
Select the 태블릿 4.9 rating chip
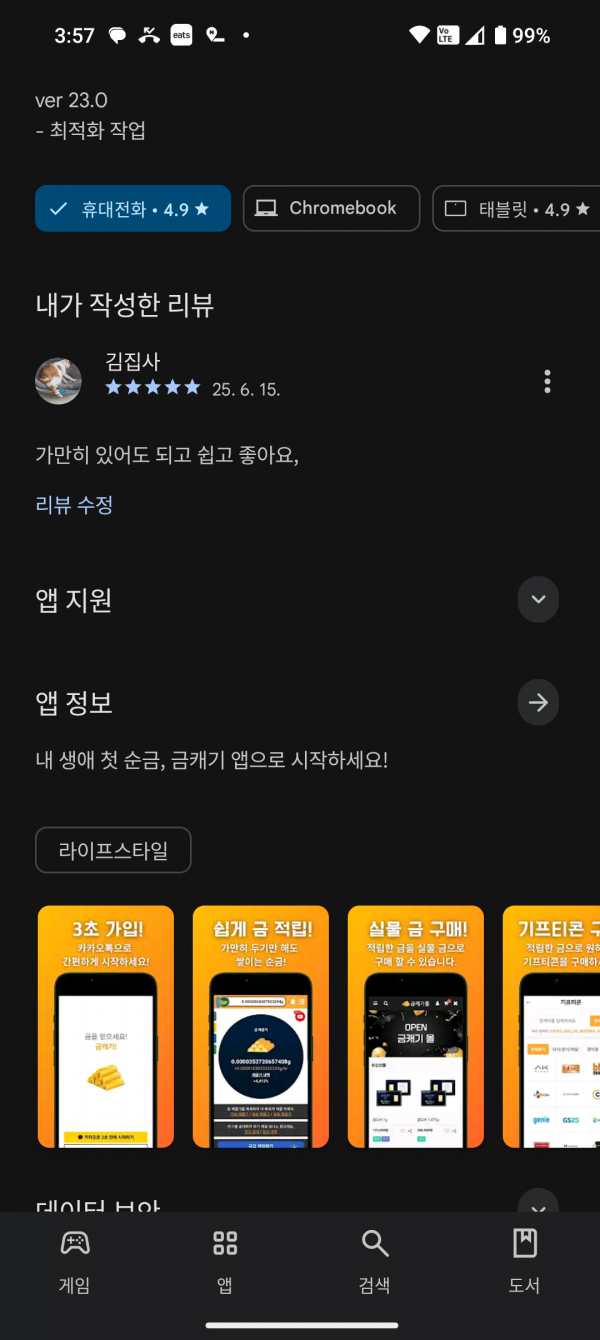516,209
